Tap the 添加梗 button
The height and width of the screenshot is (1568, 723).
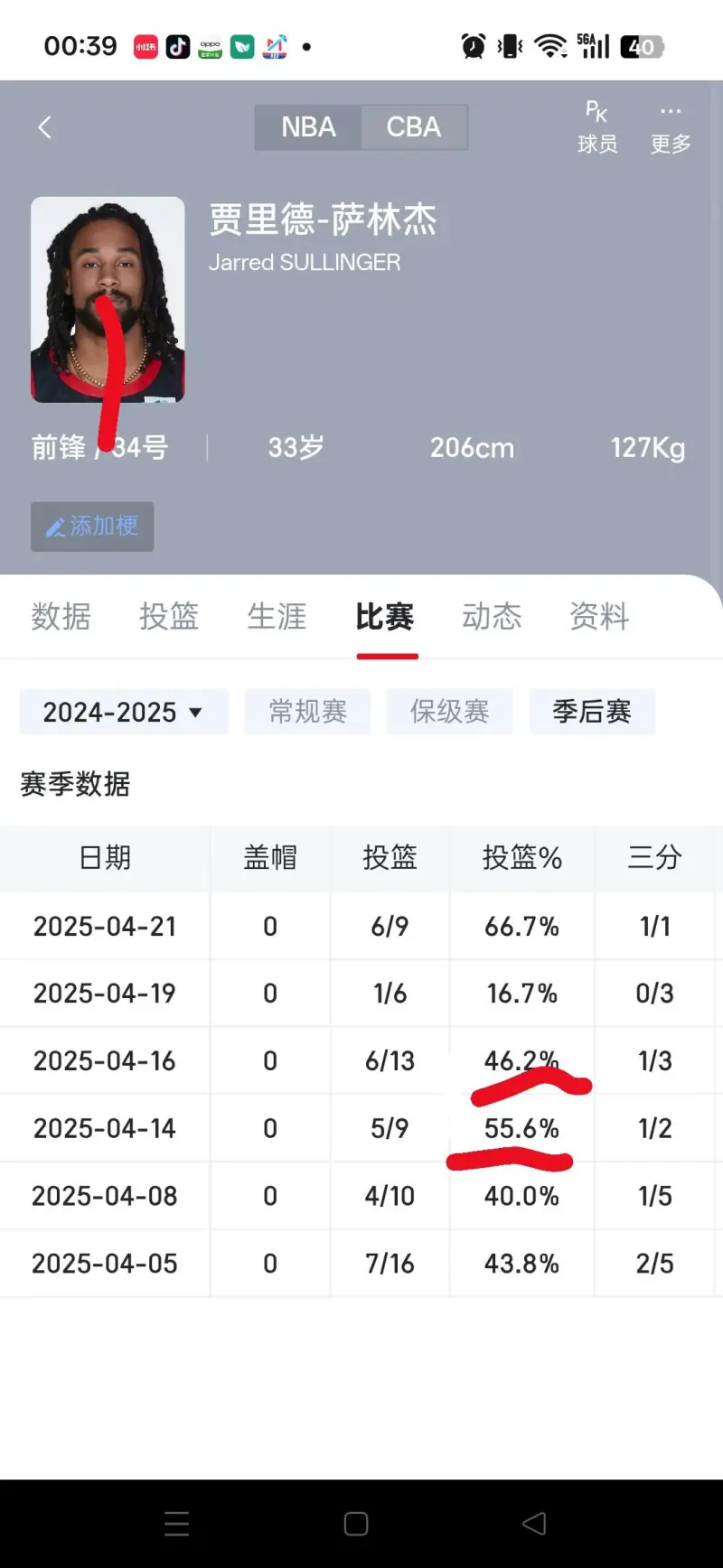(91, 527)
